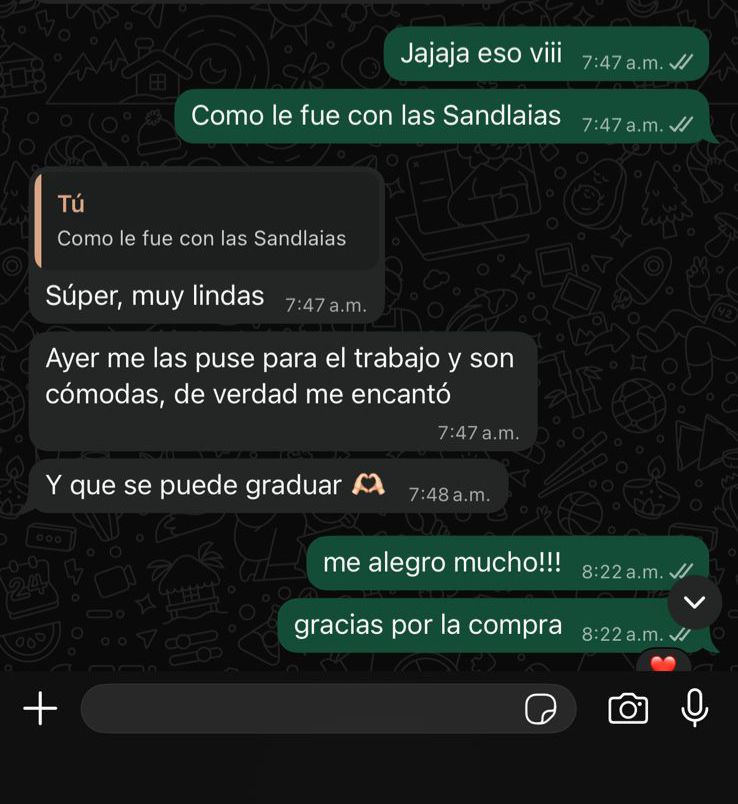Record a voice message
Image resolution: width=738 pixels, height=804 pixels.
click(x=694, y=709)
